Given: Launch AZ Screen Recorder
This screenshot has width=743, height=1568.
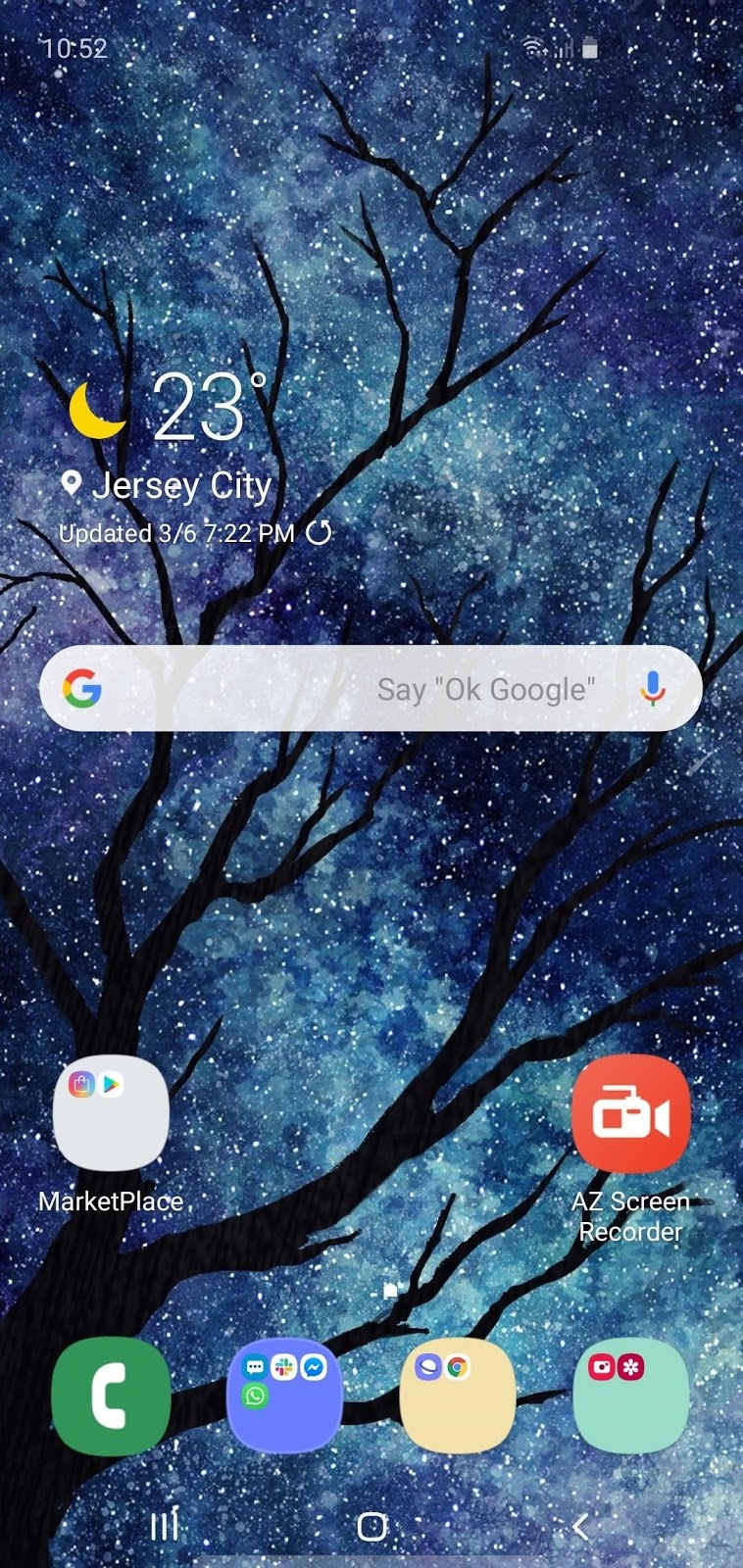Looking at the screenshot, I should (631, 1114).
